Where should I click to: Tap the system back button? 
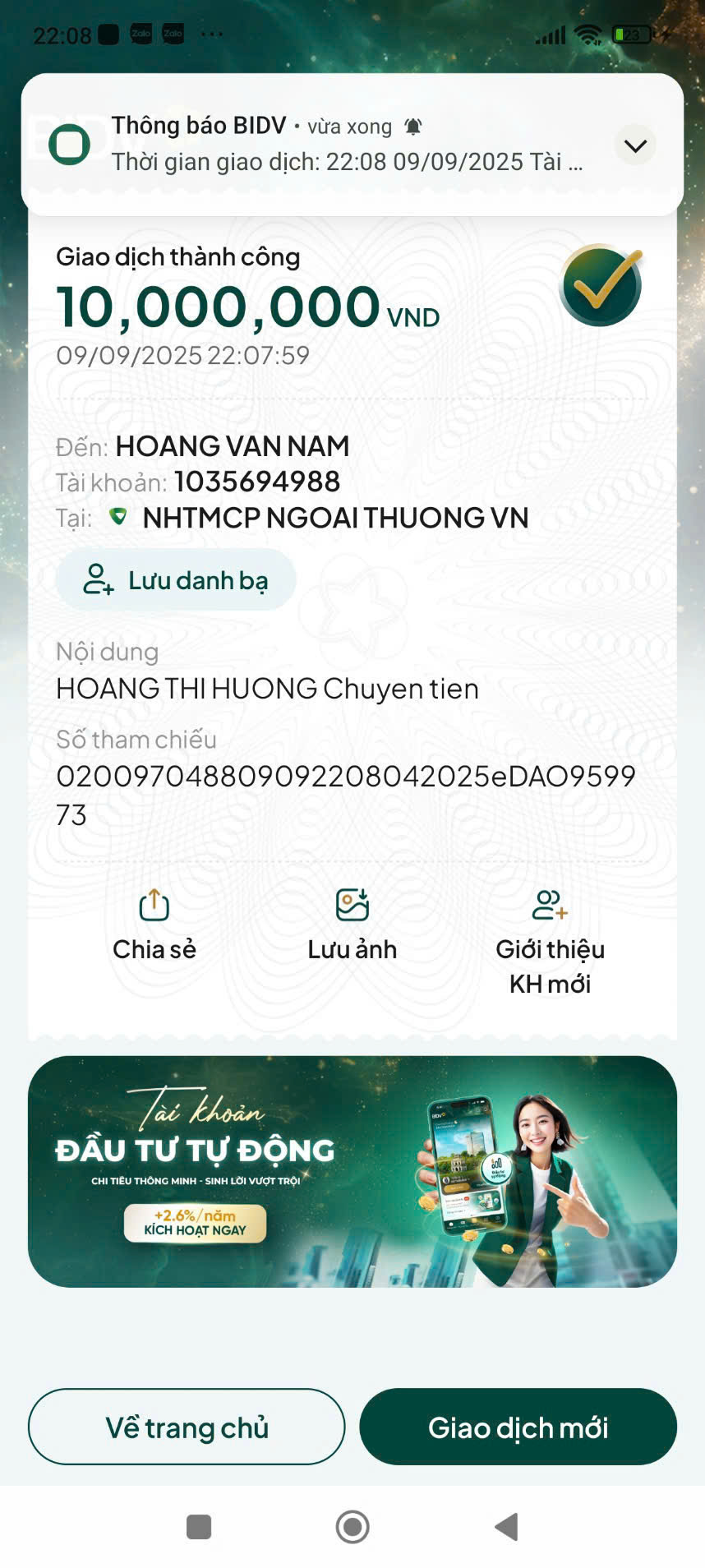pyautogui.click(x=506, y=1527)
